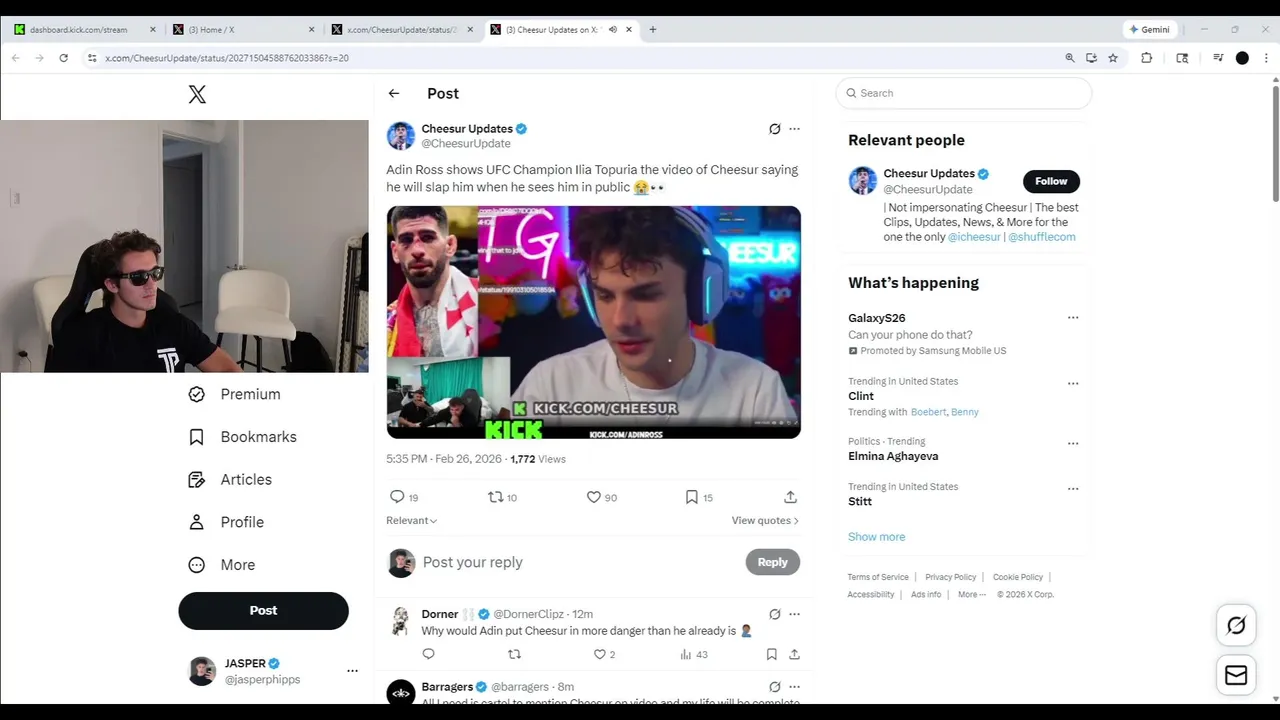This screenshot has width=1280, height=720.
Task: Open the search box
Action: (x=964, y=93)
